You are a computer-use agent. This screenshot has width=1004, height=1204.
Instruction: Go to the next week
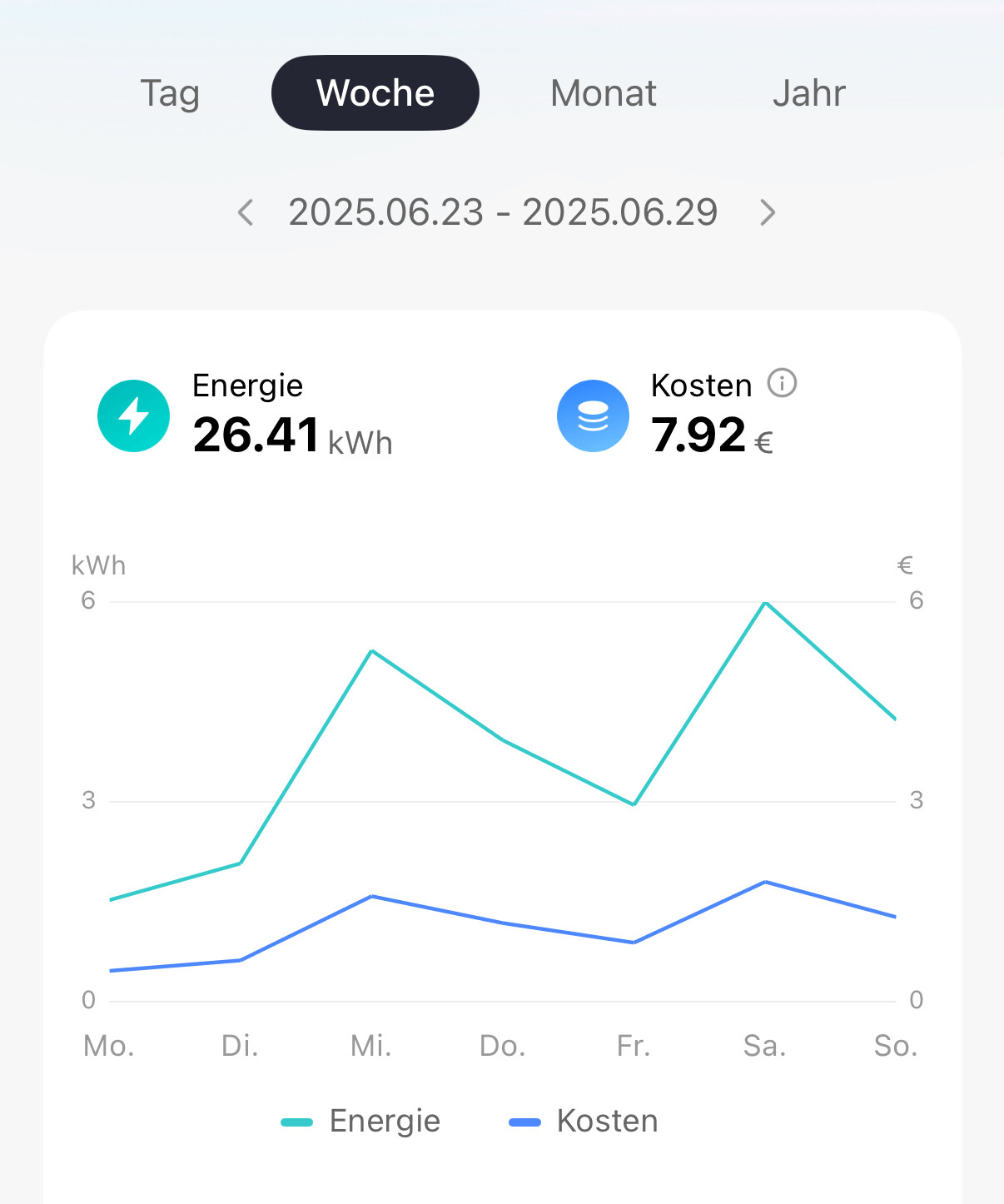point(768,212)
